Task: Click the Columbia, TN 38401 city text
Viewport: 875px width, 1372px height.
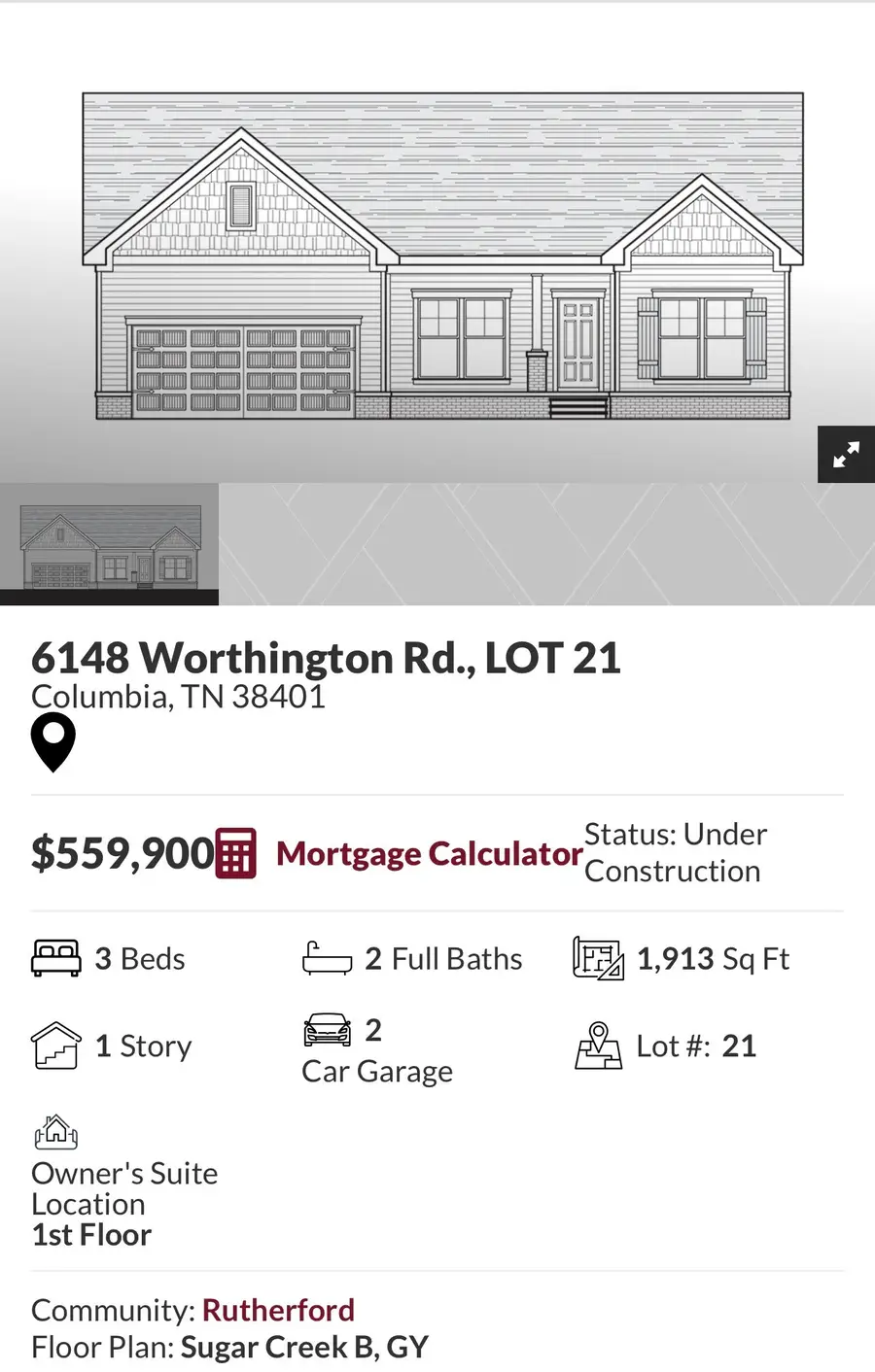Action: [x=179, y=696]
